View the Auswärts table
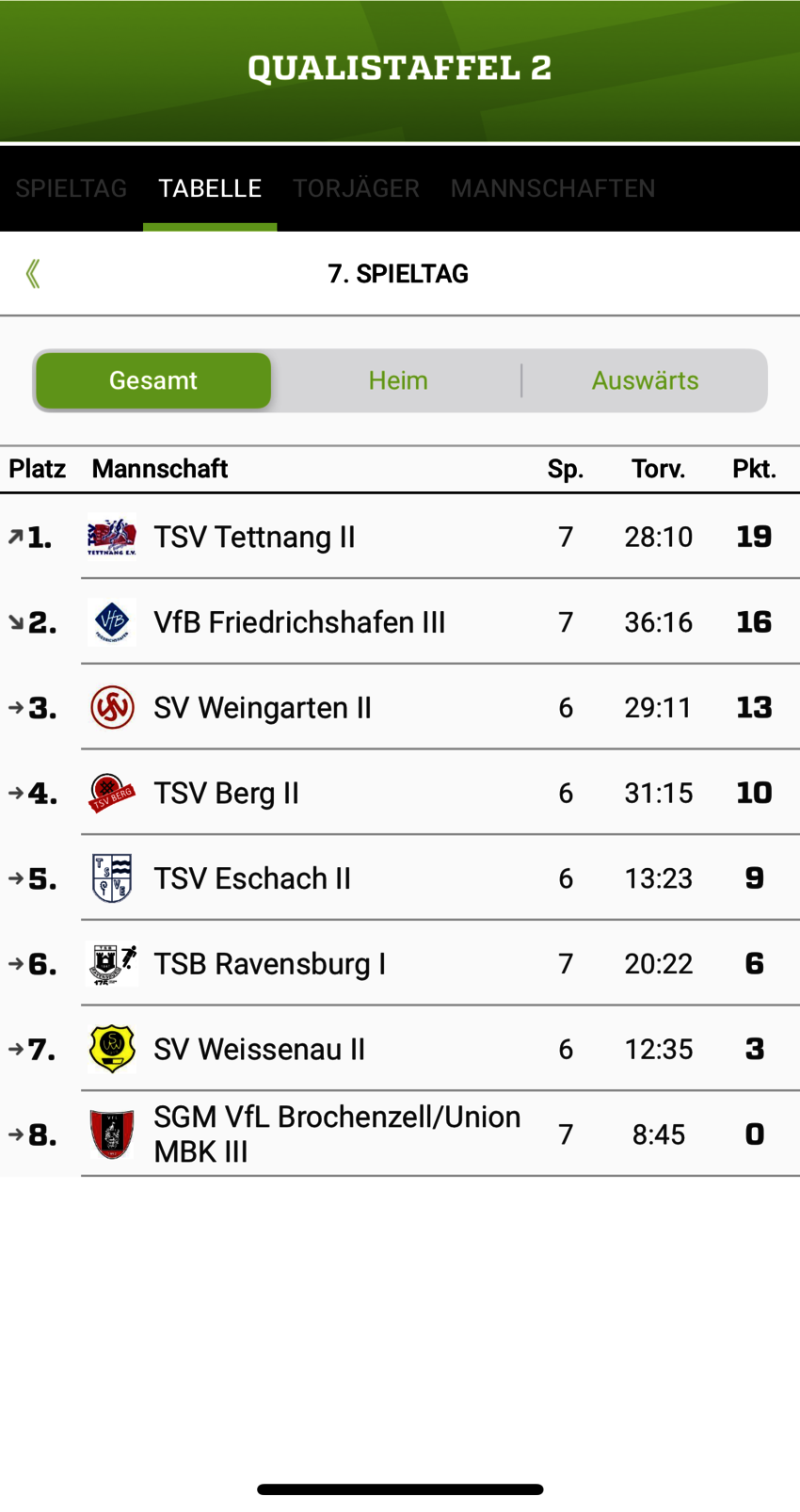Screen dimensions: 800x1512 click(645, 380)
